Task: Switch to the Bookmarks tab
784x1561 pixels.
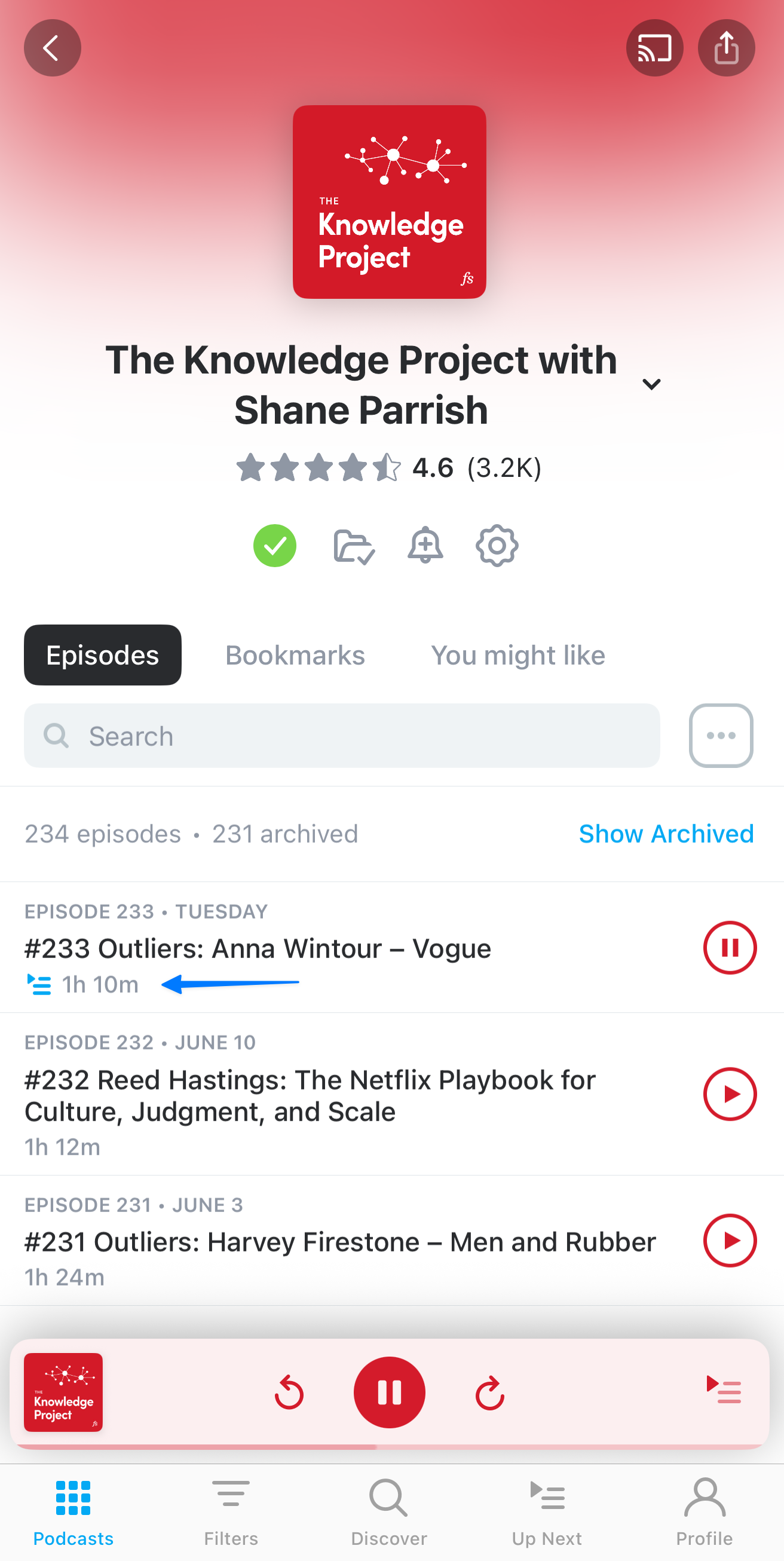Action: click(295, 655)
